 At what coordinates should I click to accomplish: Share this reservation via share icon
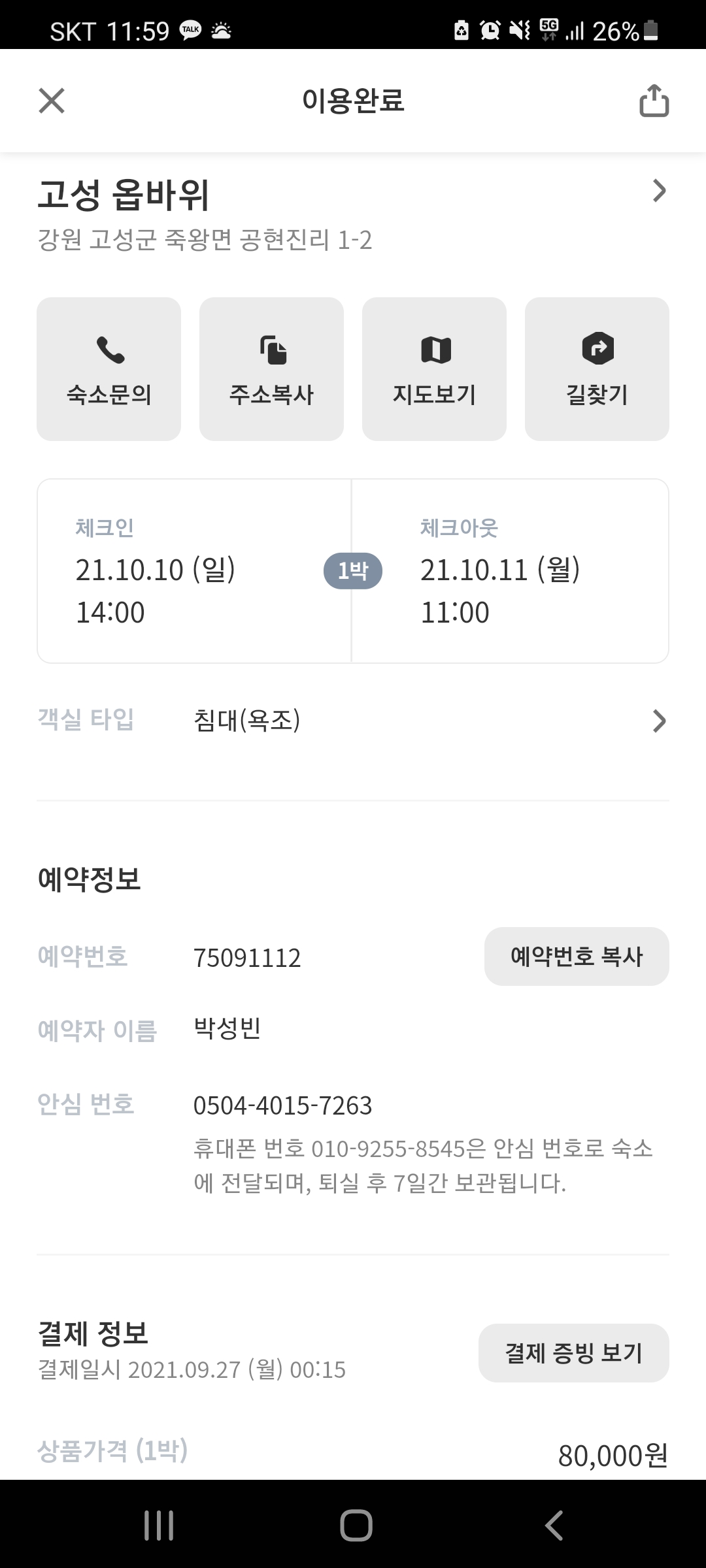[x=654, y=101]
